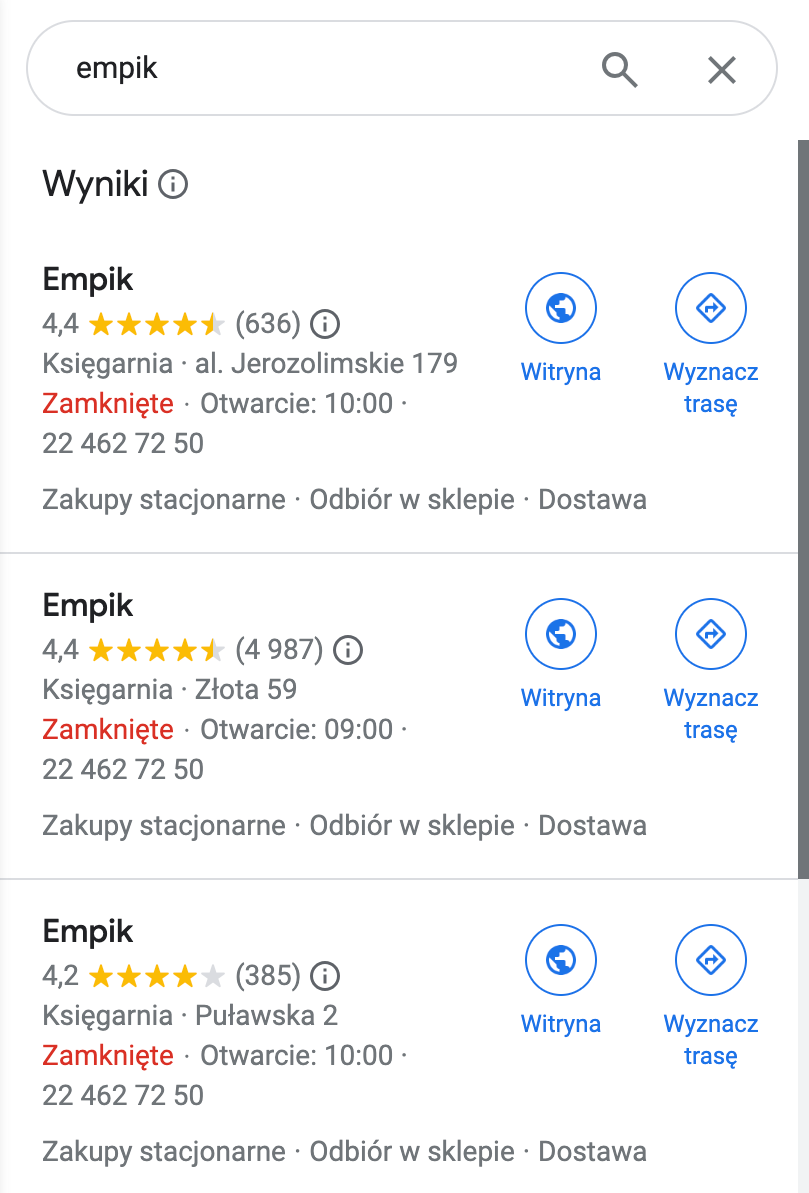Screen dimensions: 809x1193
Task: Open the Witryna globe icon for Puławska 2 Empik
Action: (560, 960)
